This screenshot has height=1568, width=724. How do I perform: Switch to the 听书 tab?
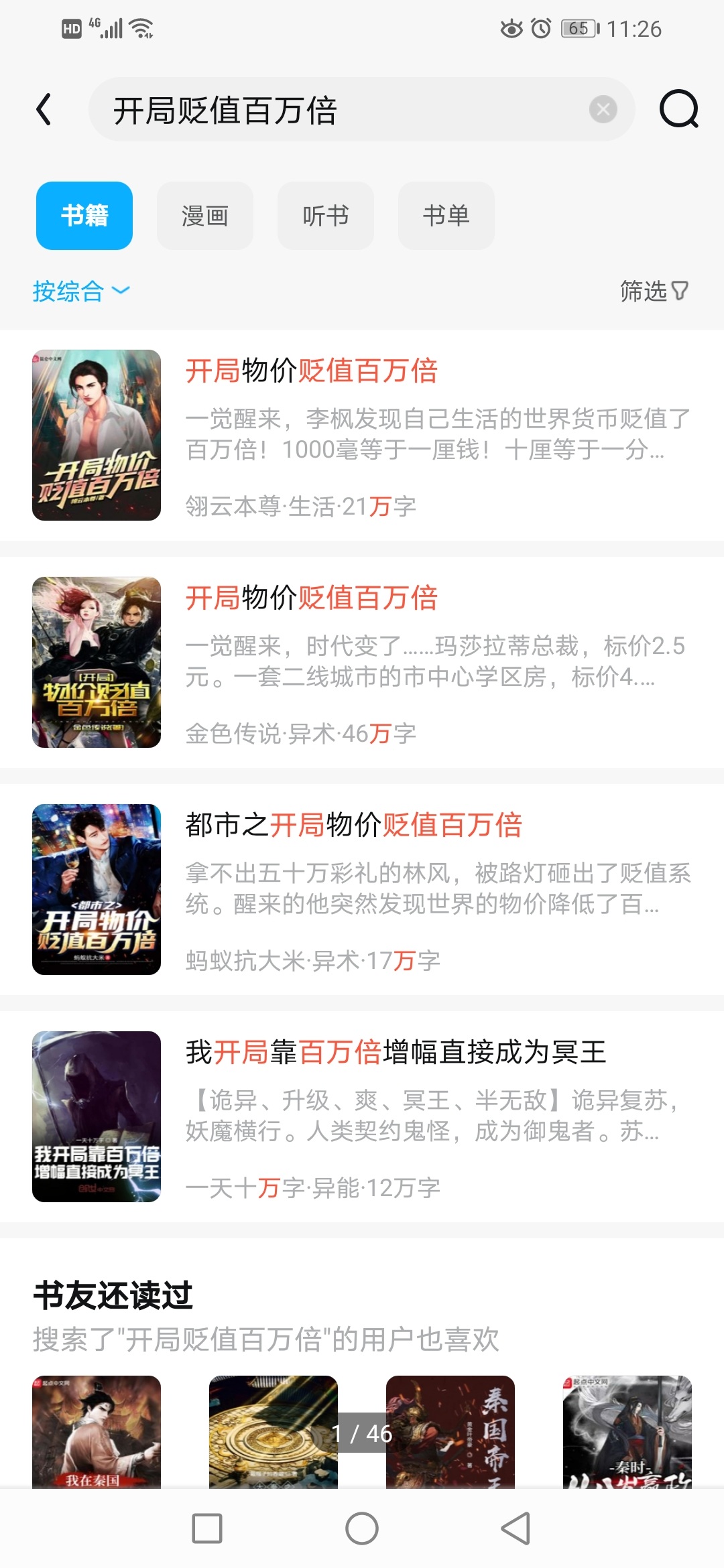pos(326,216)
